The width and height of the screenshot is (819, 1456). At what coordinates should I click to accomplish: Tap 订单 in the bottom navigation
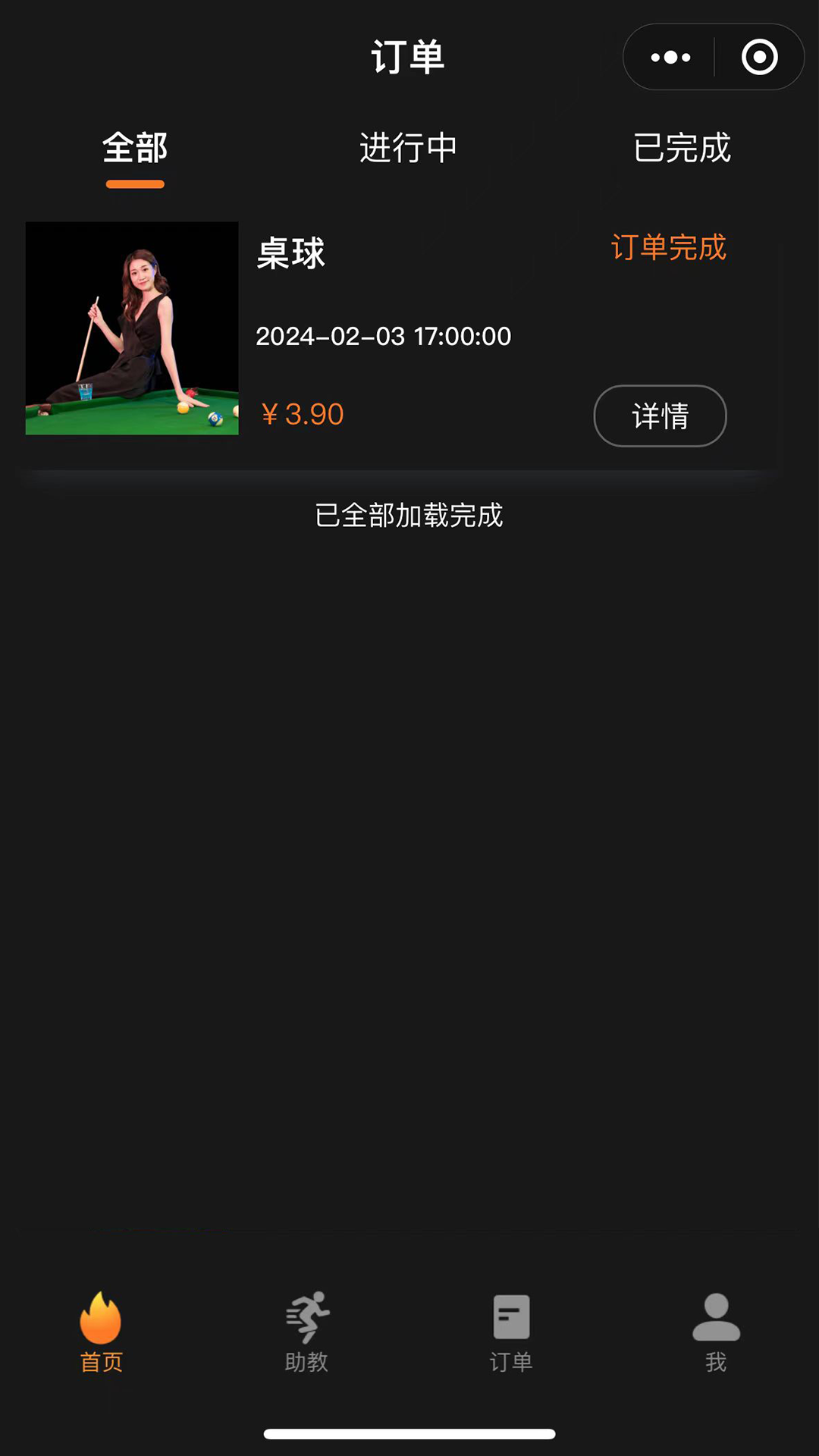tap(511, 1332)
